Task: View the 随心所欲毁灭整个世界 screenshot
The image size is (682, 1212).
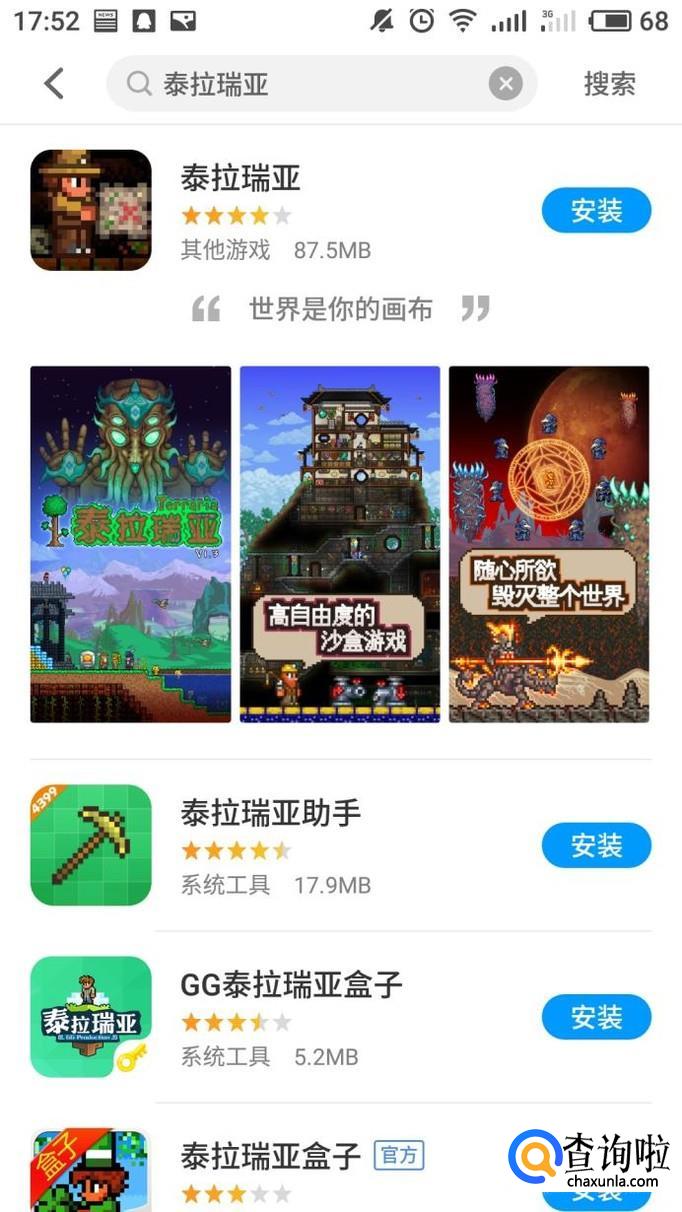Action: (549, 544)
